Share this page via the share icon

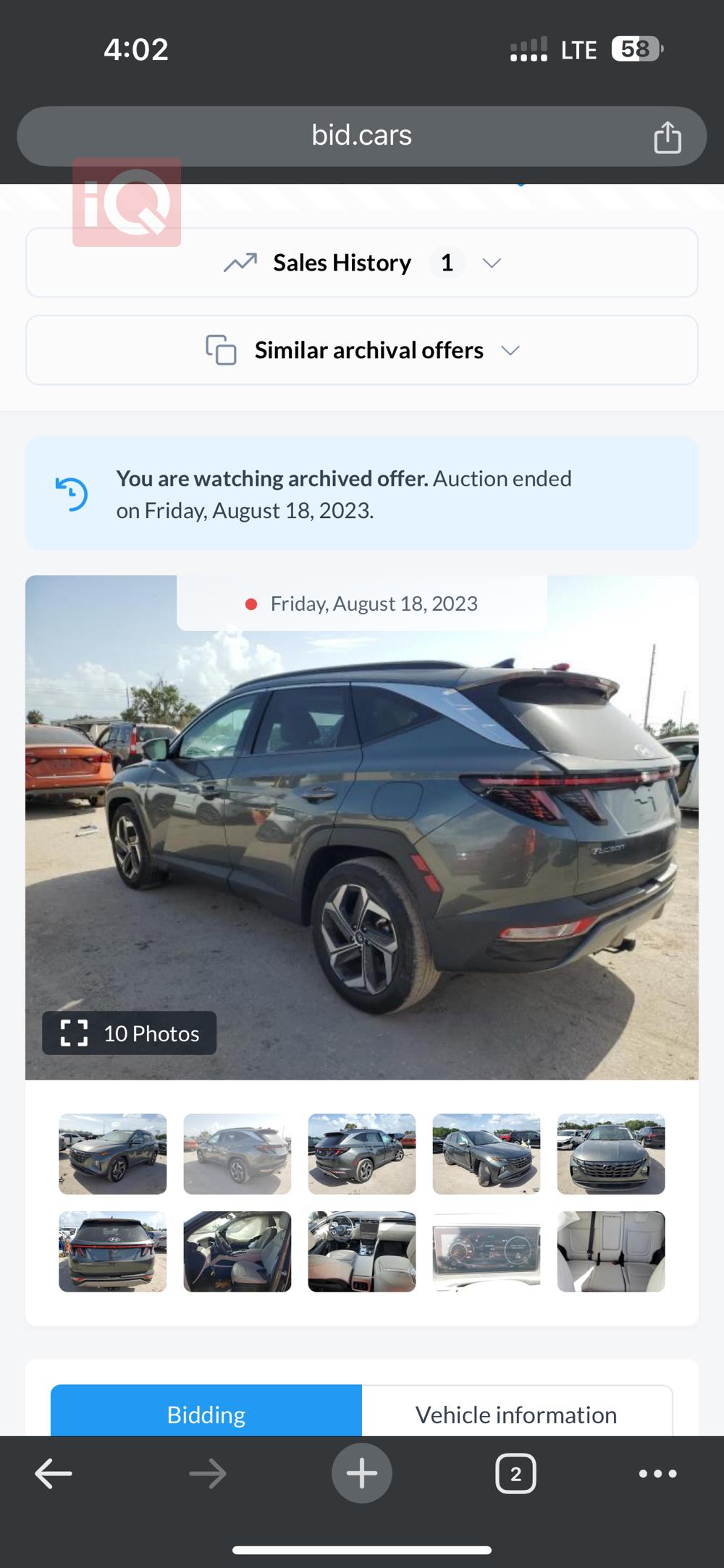[x=667, y=137]
